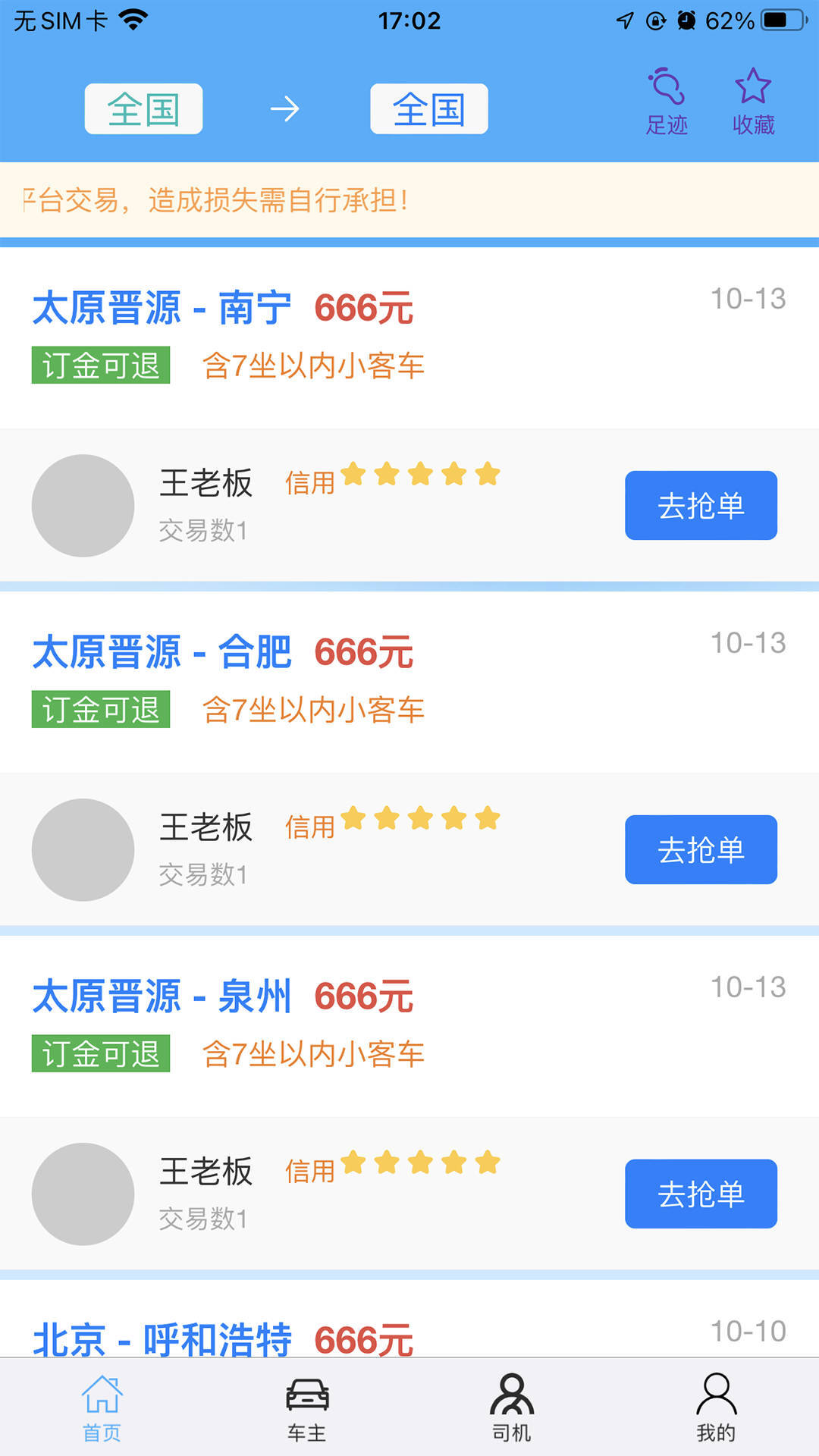Image resolution: width=819 pixels, height=1456 pixels.
Task: Click the arrow between the two 全国 selectors
Action: point(284,108)
